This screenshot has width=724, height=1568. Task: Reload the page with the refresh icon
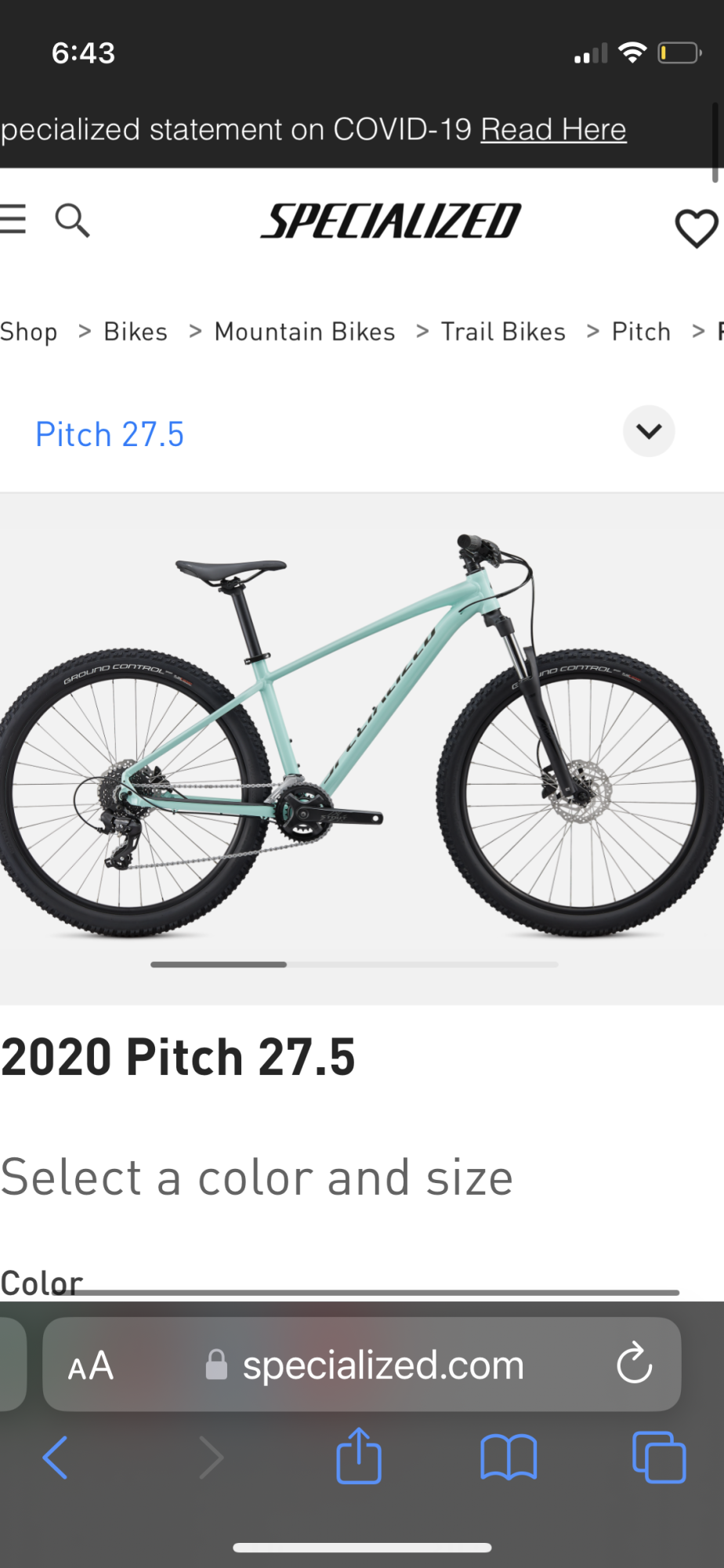click(x=634, y=1364)
